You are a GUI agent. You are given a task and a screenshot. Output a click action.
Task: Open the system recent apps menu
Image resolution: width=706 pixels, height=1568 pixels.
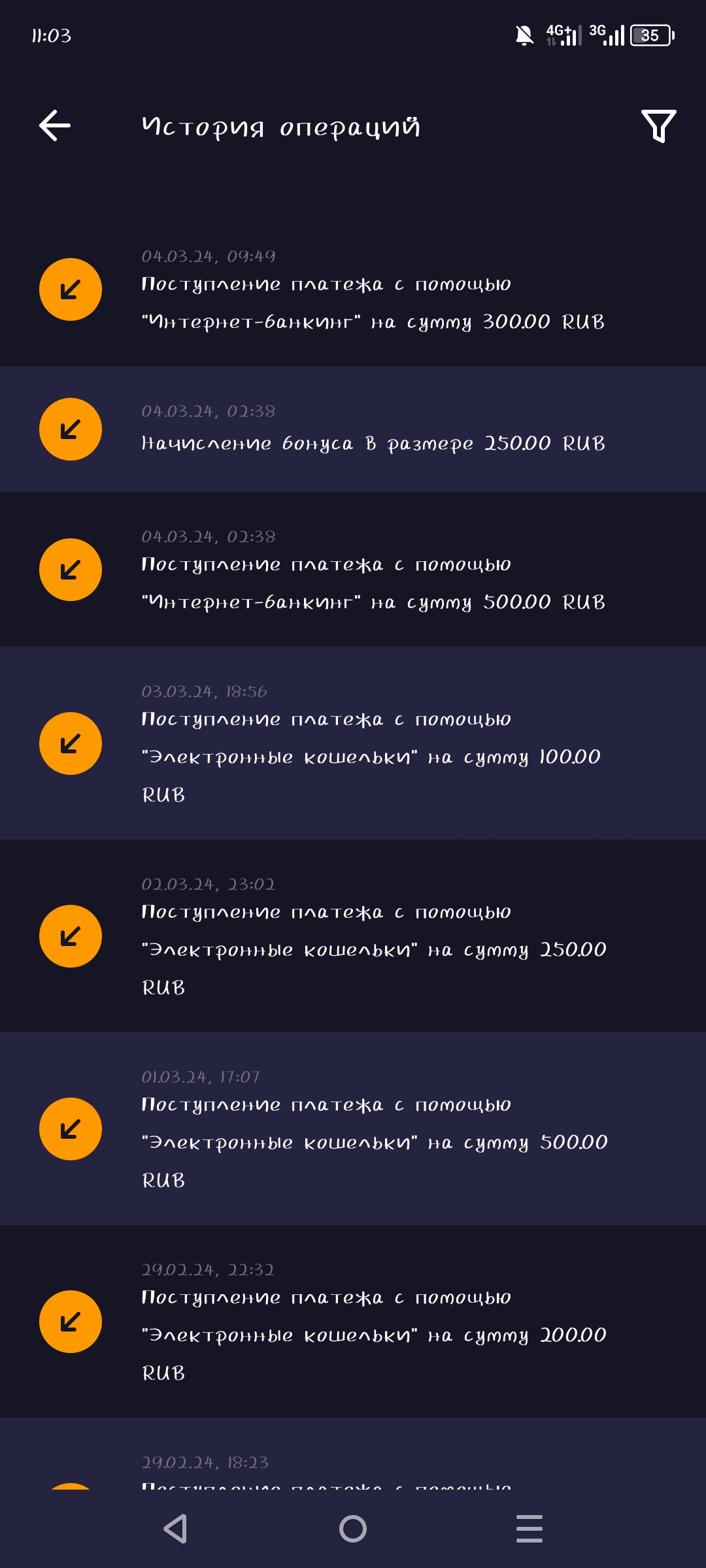coord(529,1529)
